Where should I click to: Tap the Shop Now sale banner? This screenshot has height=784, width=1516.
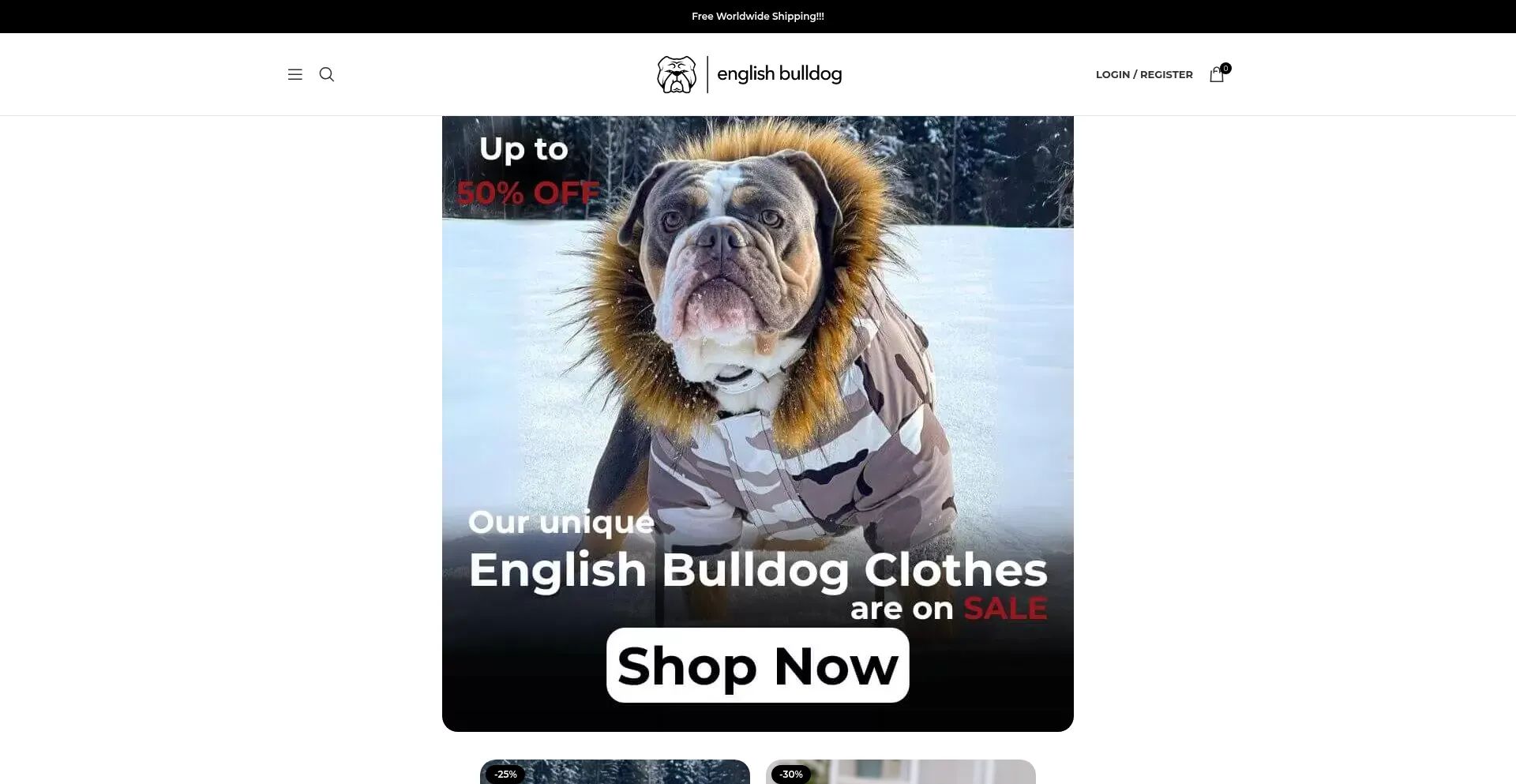pos(757,665)
